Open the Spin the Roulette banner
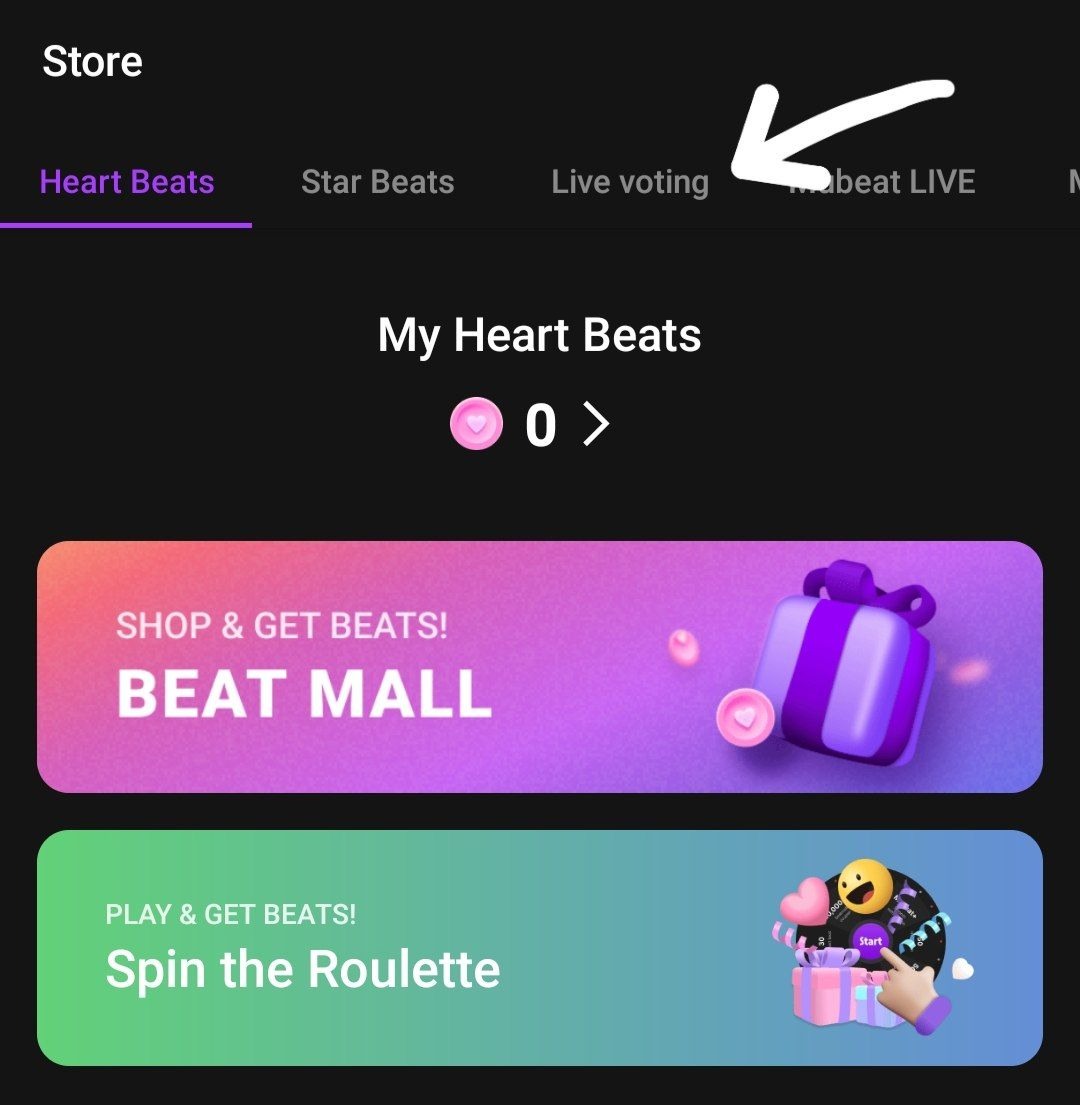 pyautogui.click(x=540, y=947)
